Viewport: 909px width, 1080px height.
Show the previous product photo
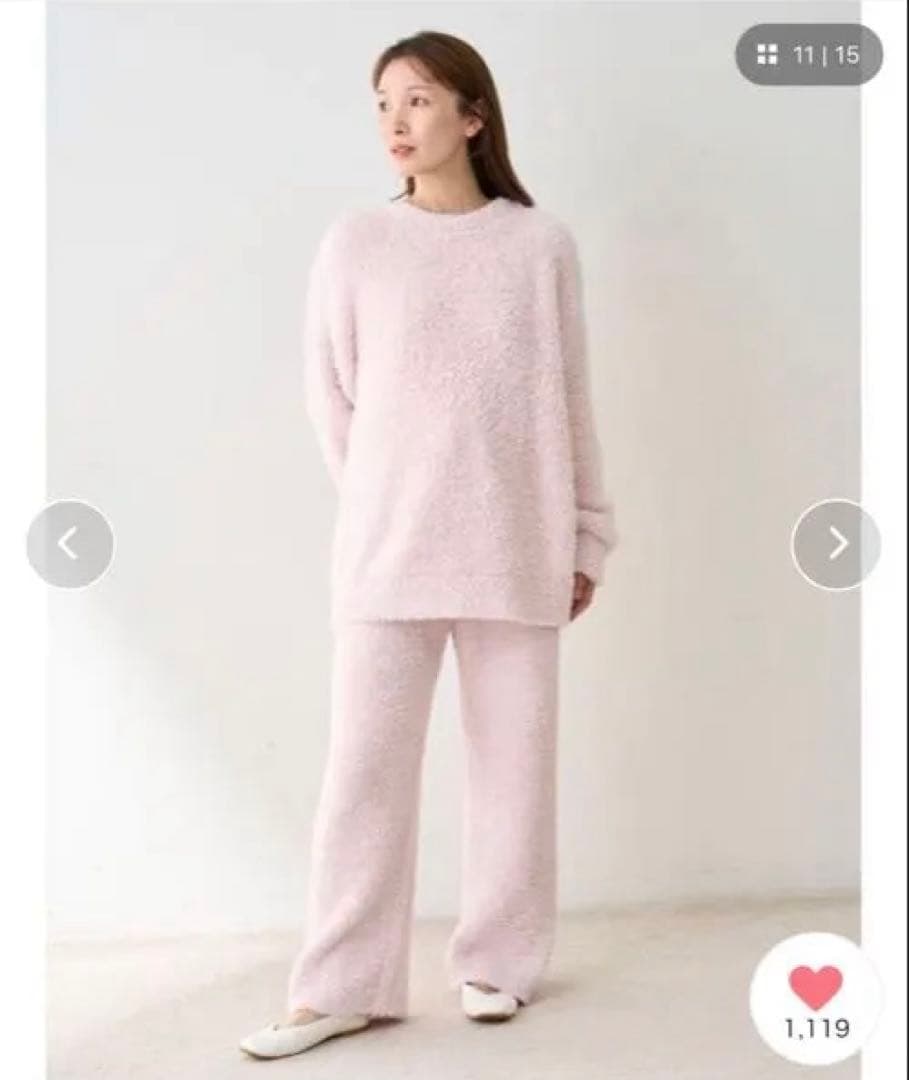click(69, 543)
